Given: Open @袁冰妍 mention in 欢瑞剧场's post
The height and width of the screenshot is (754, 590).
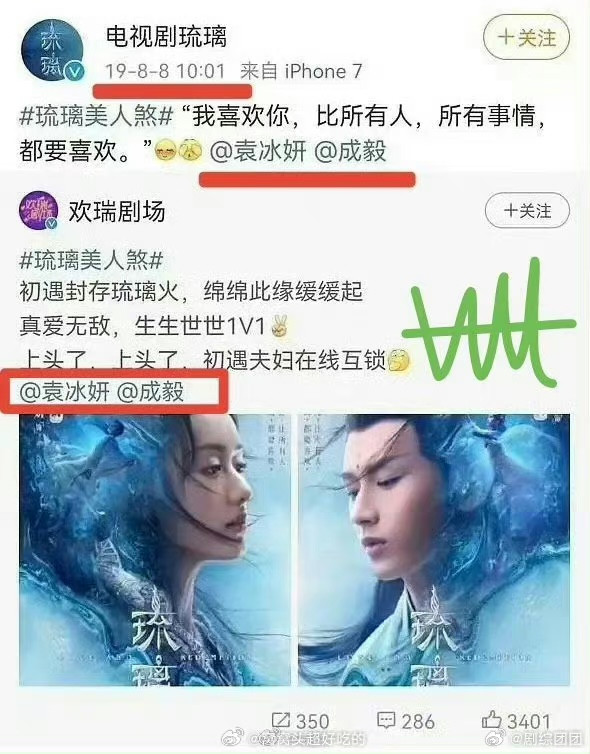Looking at the screenshot, I should coord(65,391).
